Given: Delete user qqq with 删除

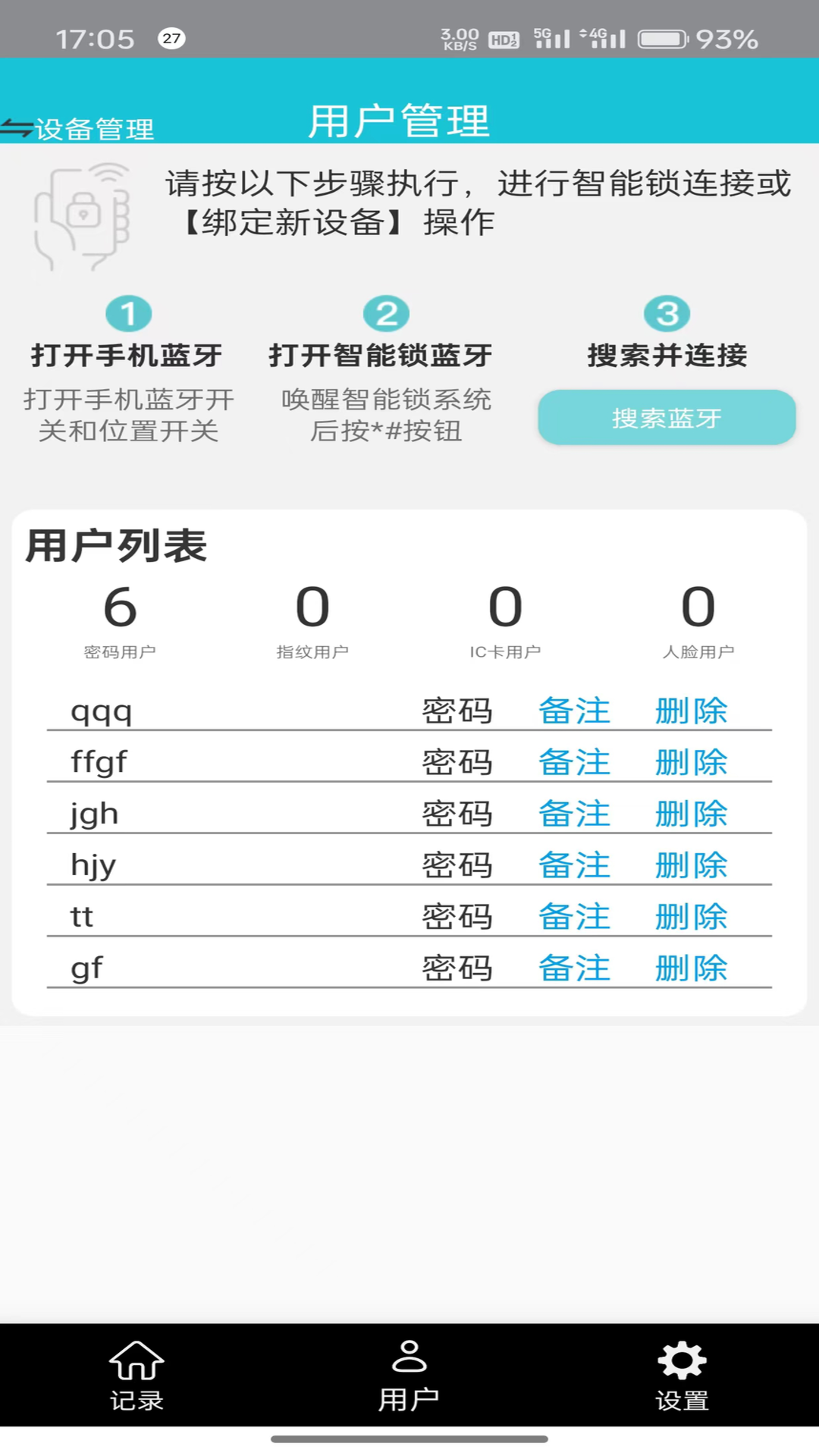Looking at the screenshot, I should 691,711.
